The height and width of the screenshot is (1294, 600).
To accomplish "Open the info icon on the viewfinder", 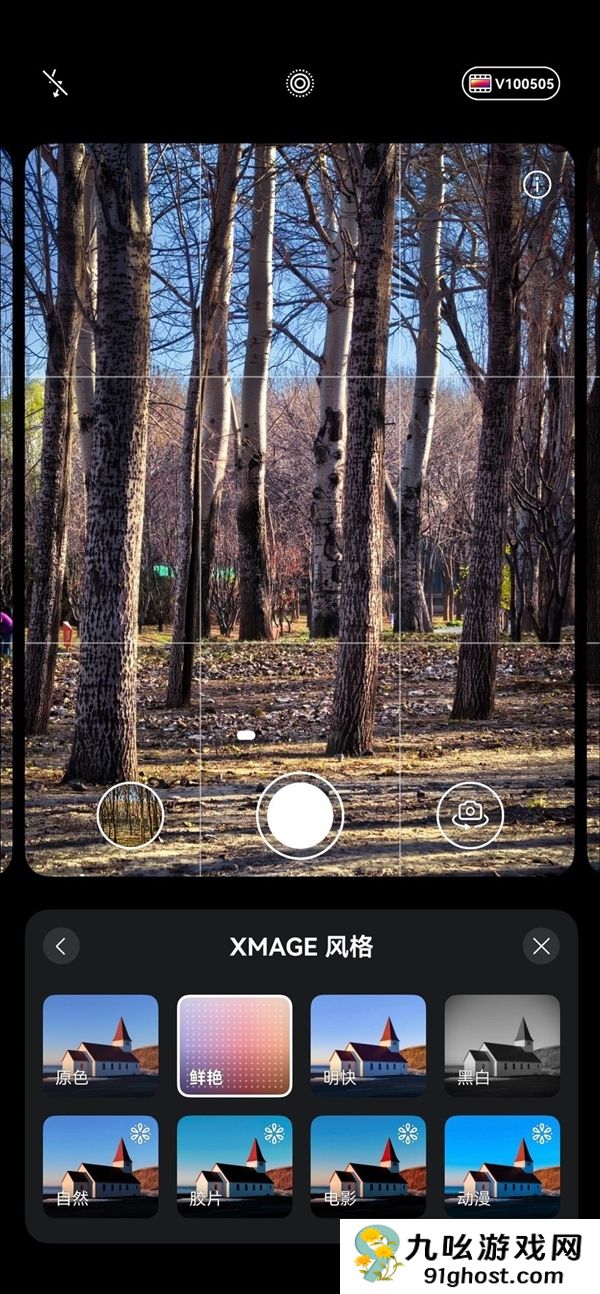I will 537,185.
